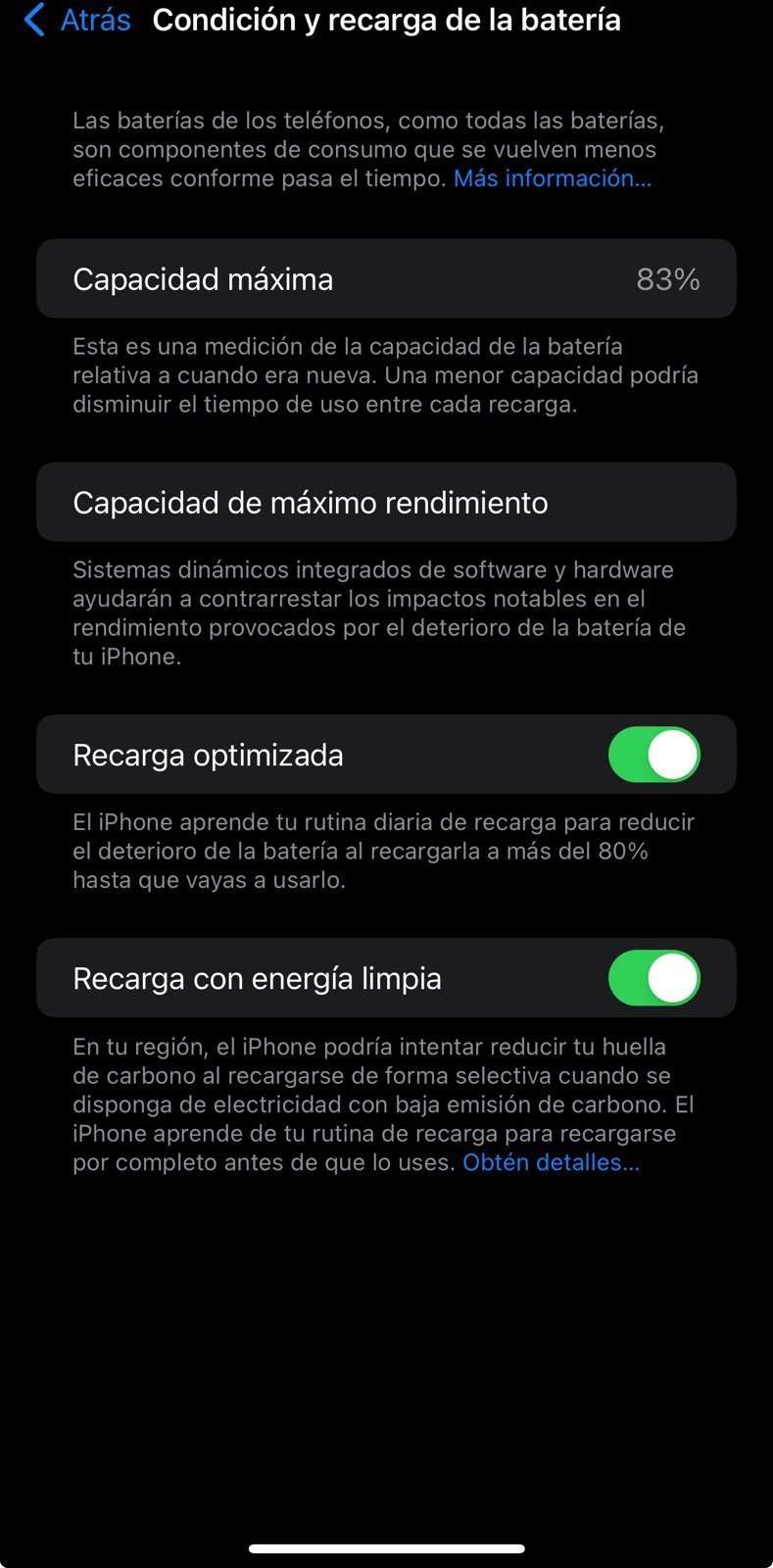Tap the Capacidad máxima label text

click(x=202, y=278)
